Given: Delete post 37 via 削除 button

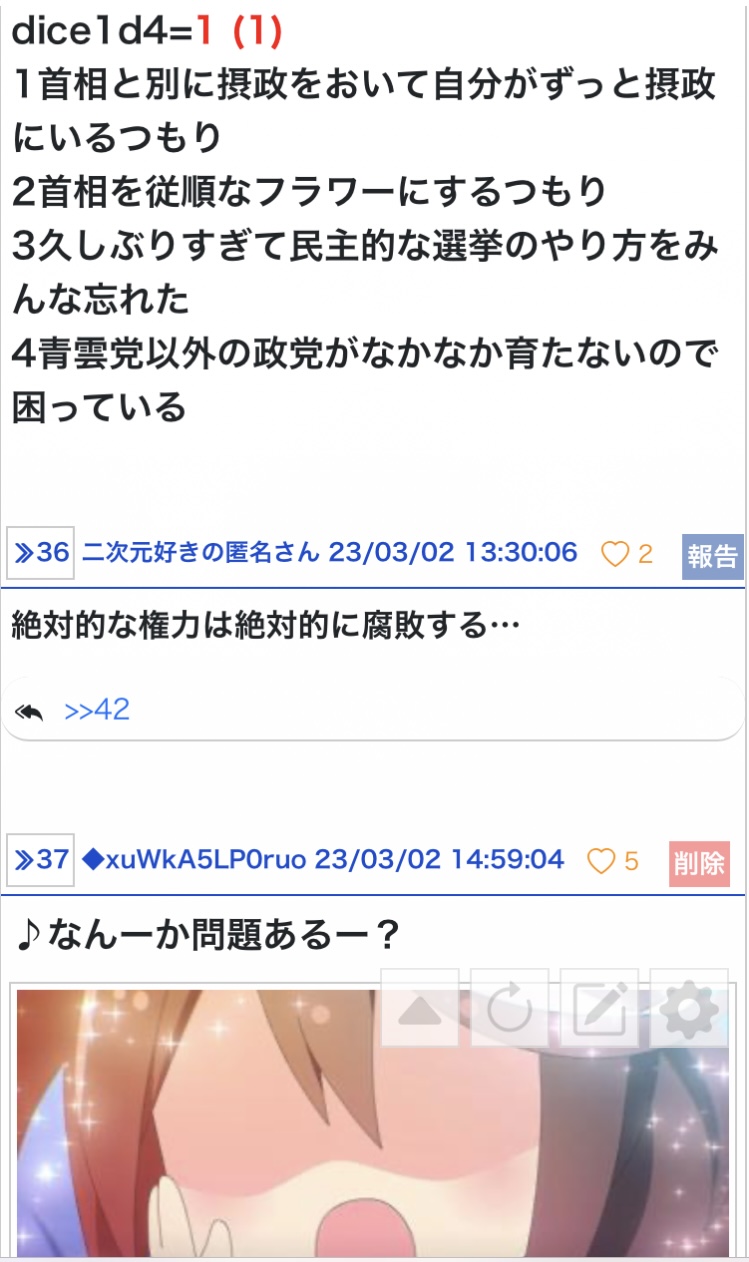Looking at the screenshot, I should tap(699, 863).
